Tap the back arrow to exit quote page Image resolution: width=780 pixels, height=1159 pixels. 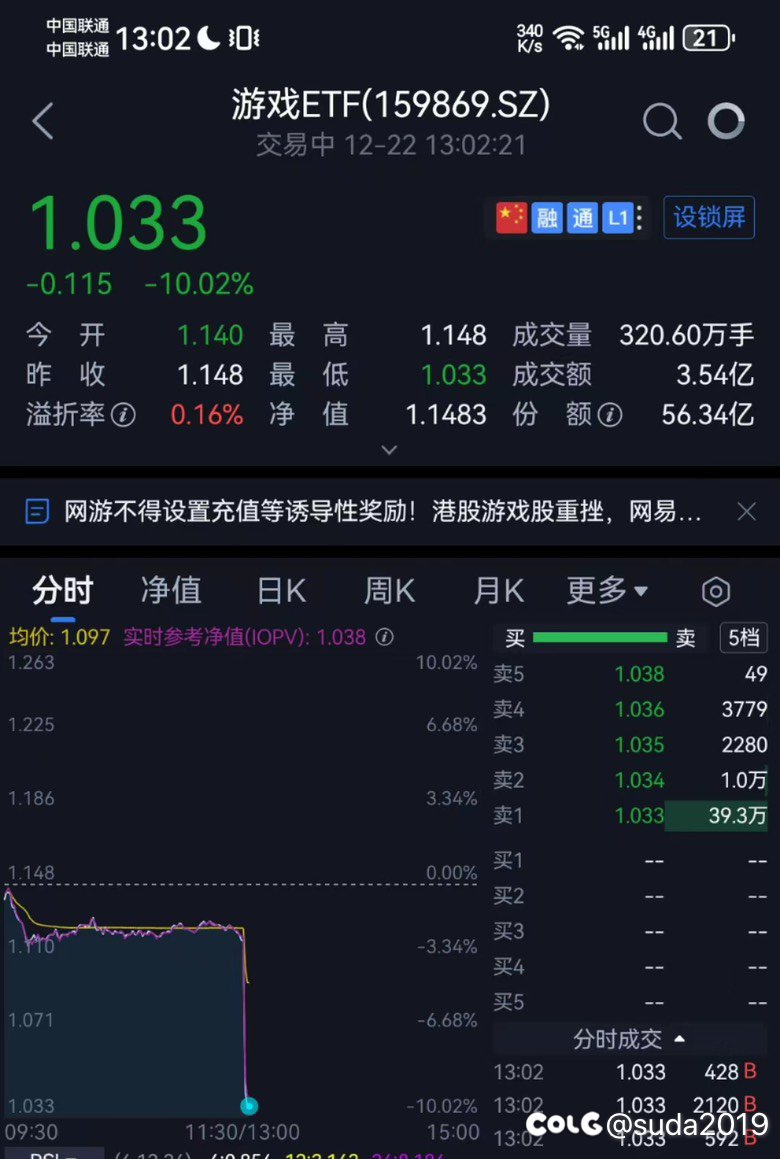click(x=42, y=121)
